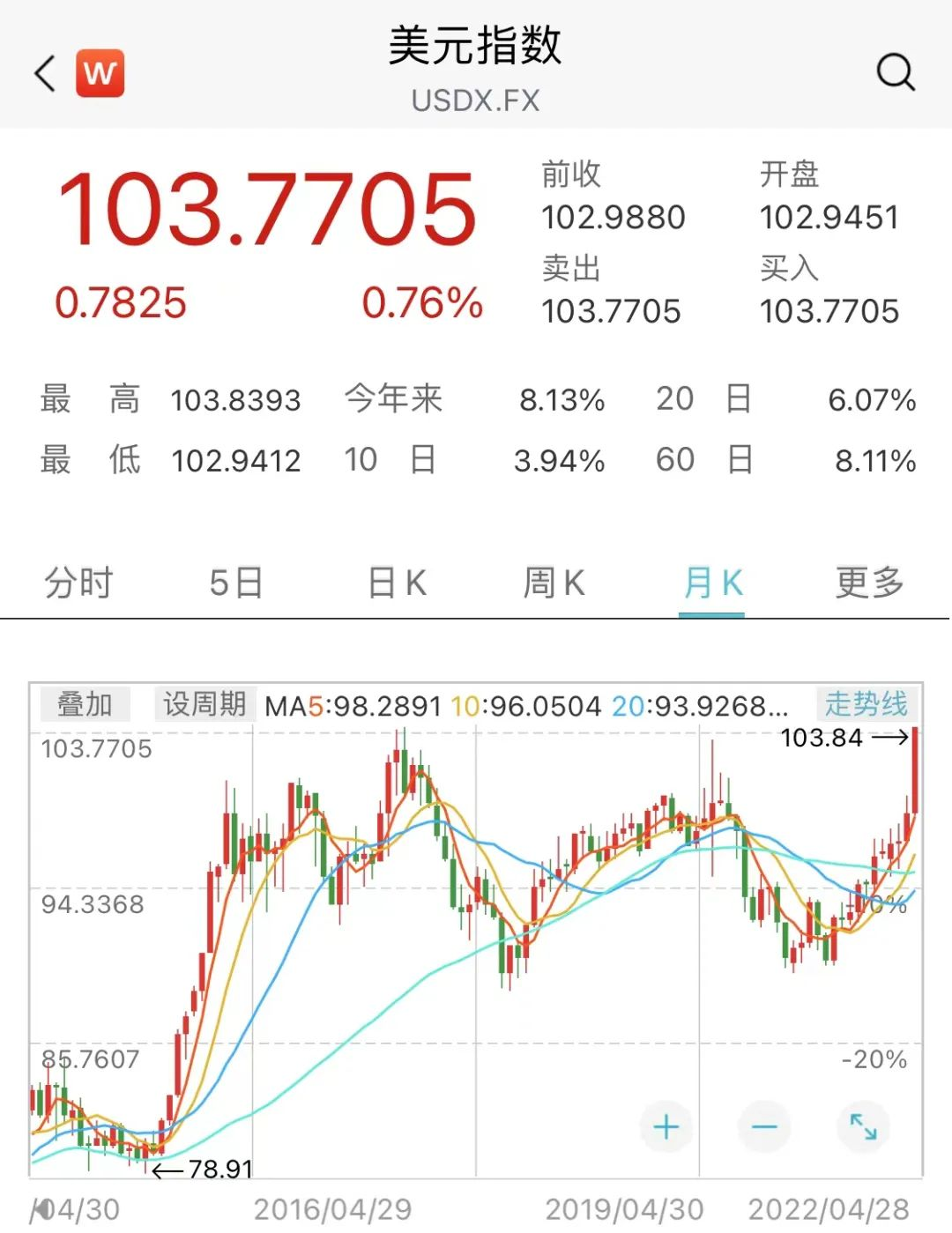Tap the 叠加 overlay button
Image resolution: width=952 pixels, height=1233 pixels.
tap(86, 704)
